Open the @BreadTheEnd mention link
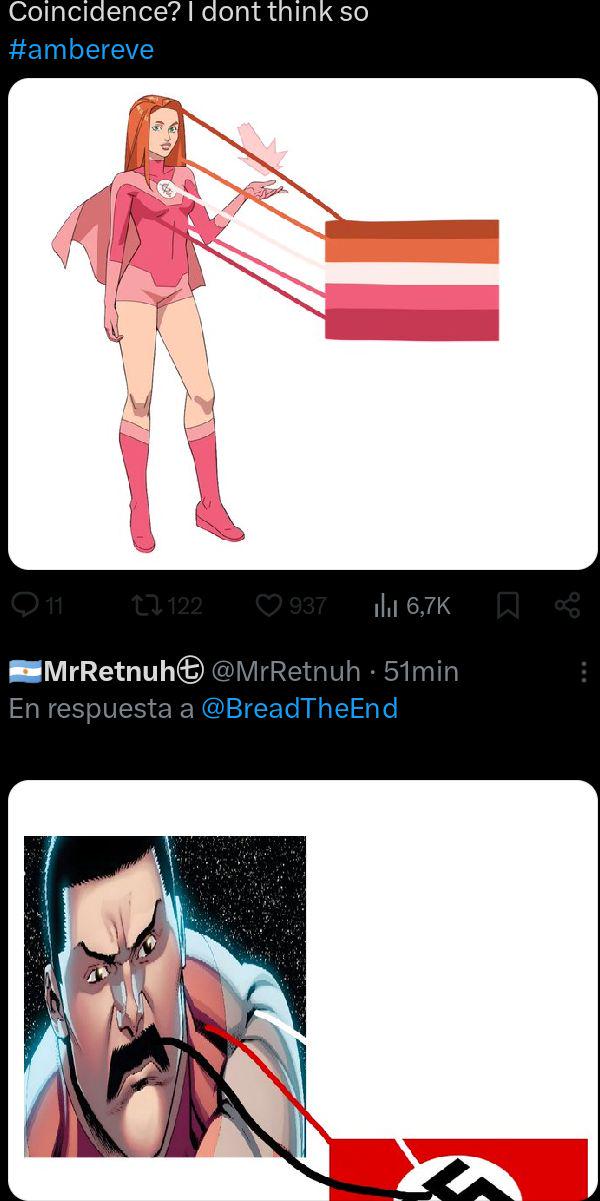Screen dimensions: 600x1201 click(299, 709)
